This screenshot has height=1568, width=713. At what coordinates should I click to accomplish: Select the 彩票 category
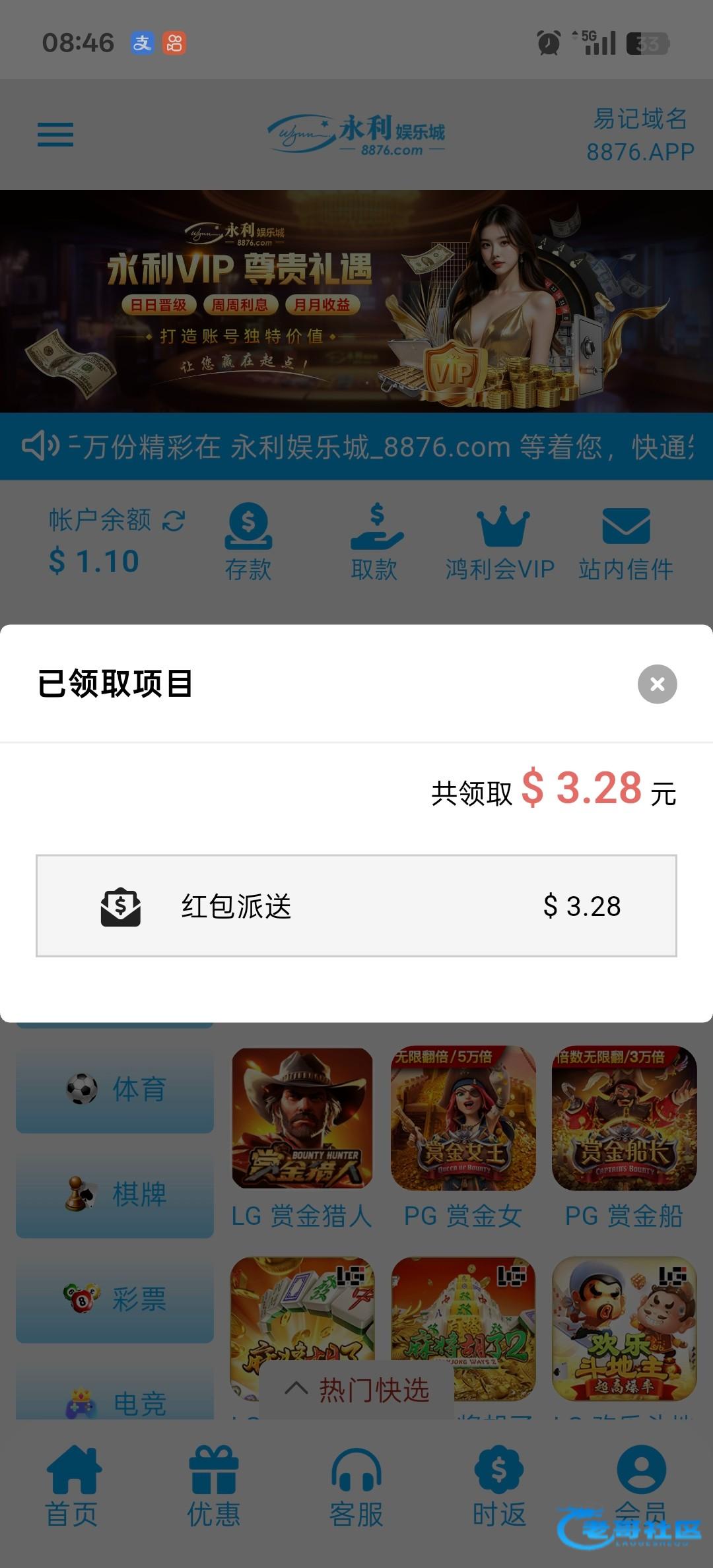point(115,1299)
